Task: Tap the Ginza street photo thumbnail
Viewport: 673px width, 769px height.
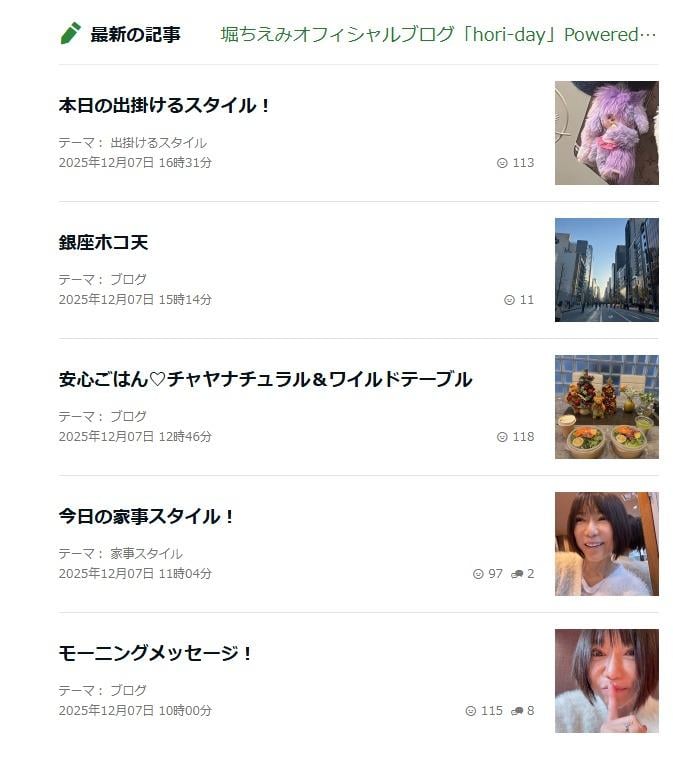Action: pyautogui.click(x=606, y=270)
